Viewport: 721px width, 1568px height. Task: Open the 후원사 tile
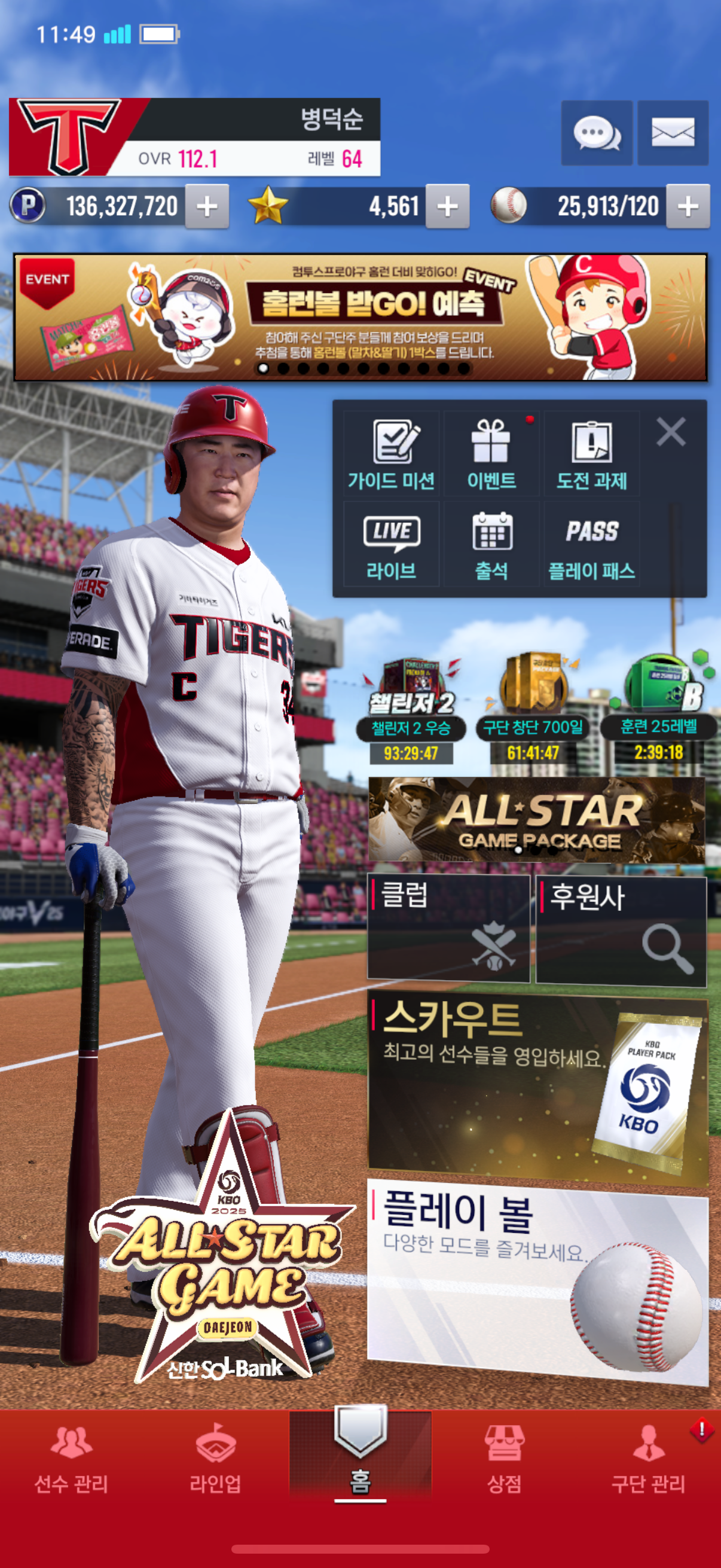pyautogui.click(x=621, y=929)
